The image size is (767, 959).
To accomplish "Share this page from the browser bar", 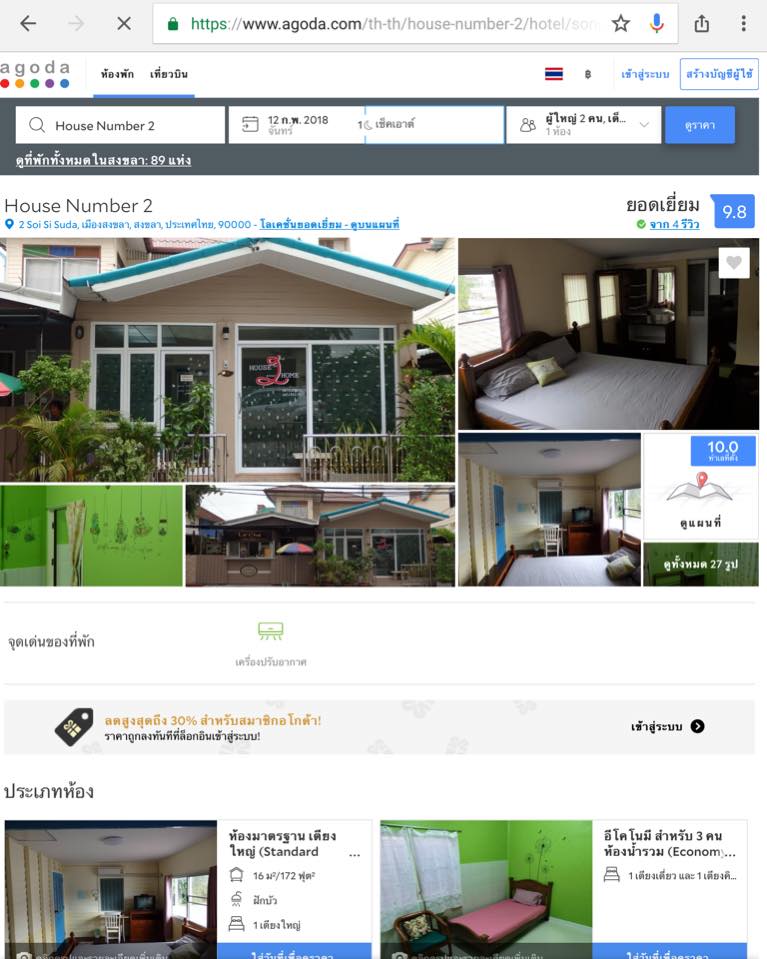I will (702, 23).
